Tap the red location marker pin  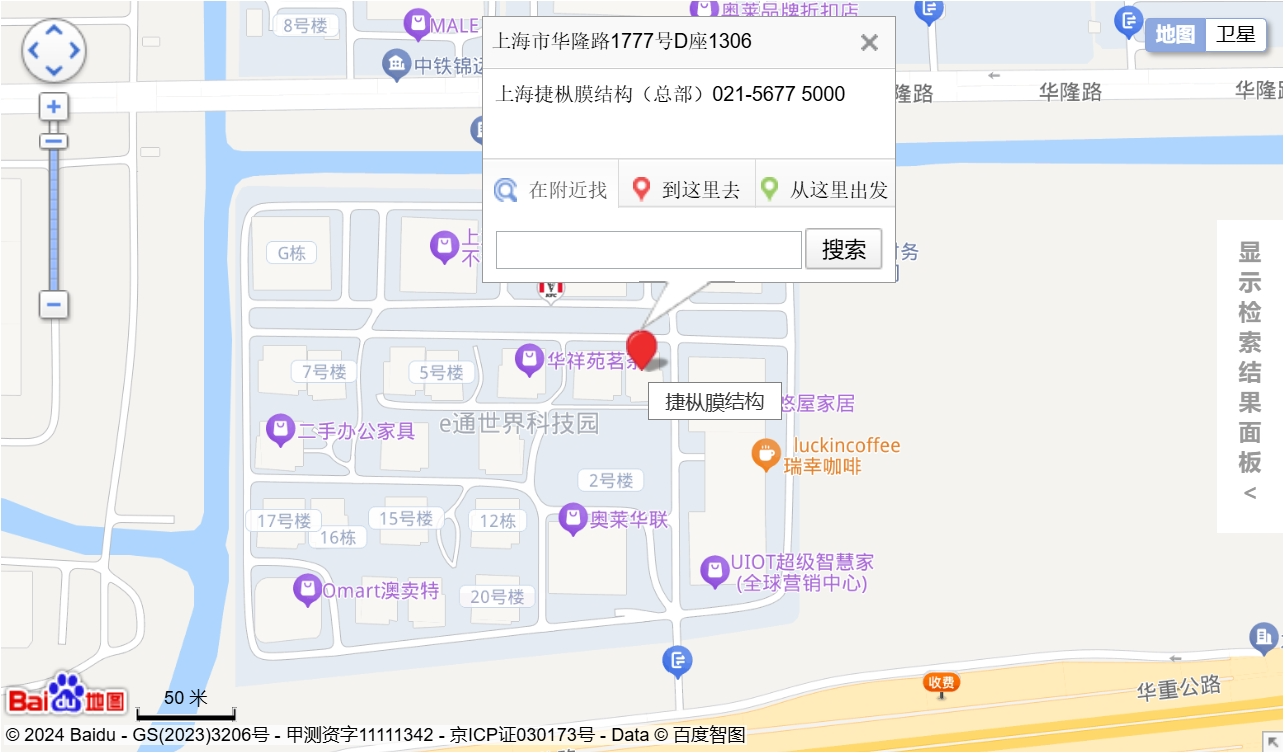tap(642, 350)
